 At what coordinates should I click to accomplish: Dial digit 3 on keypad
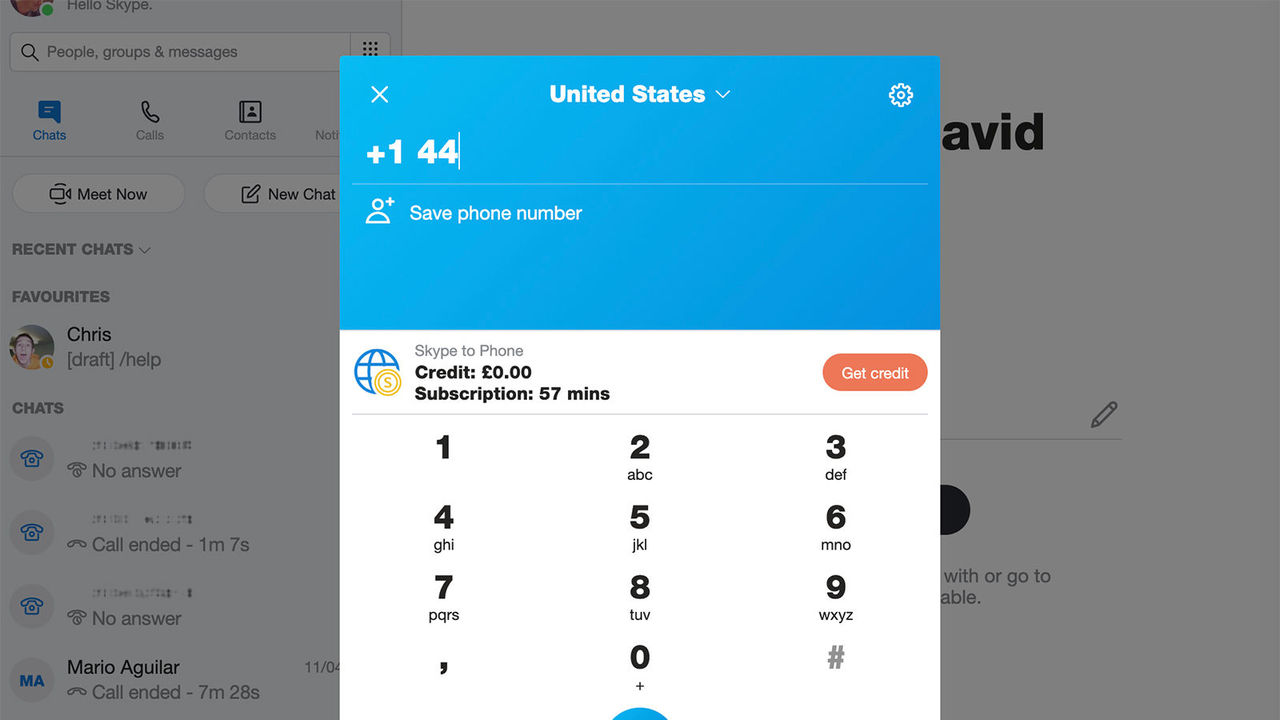click(836, 456)
